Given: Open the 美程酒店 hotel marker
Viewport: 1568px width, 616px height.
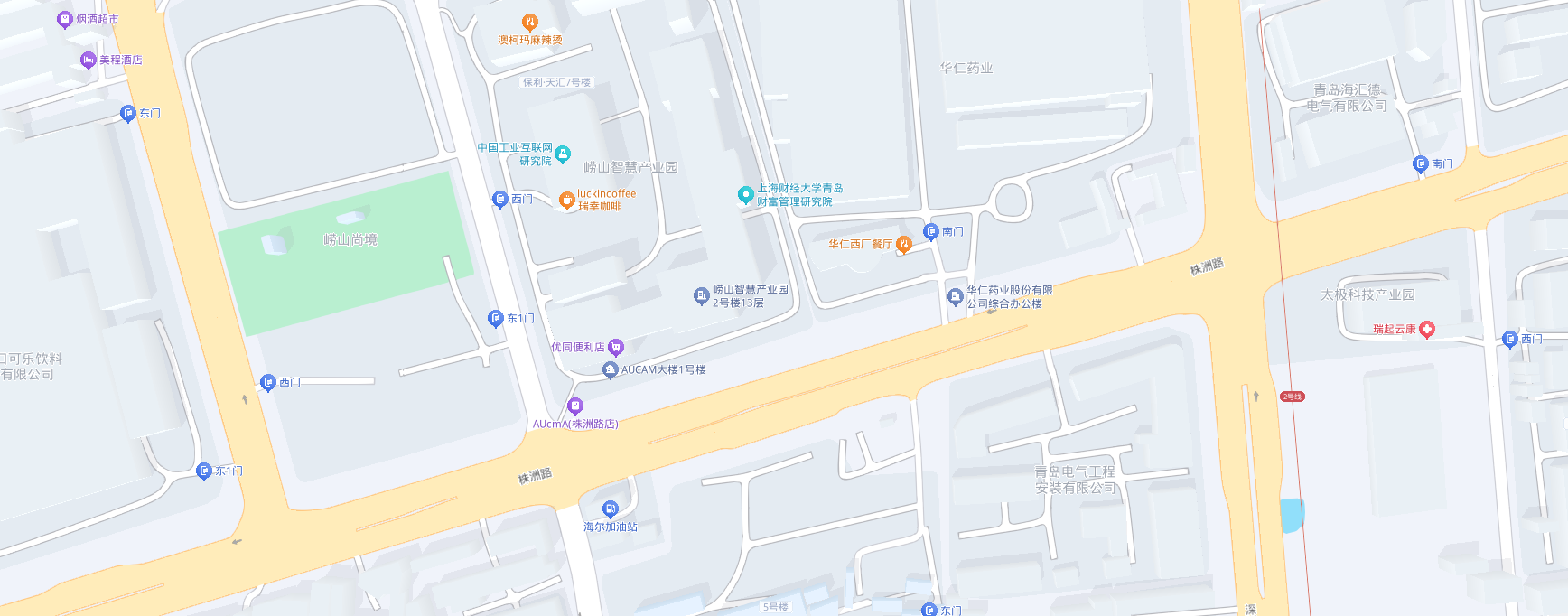Looking at the screenshot, I should (89, 61).
